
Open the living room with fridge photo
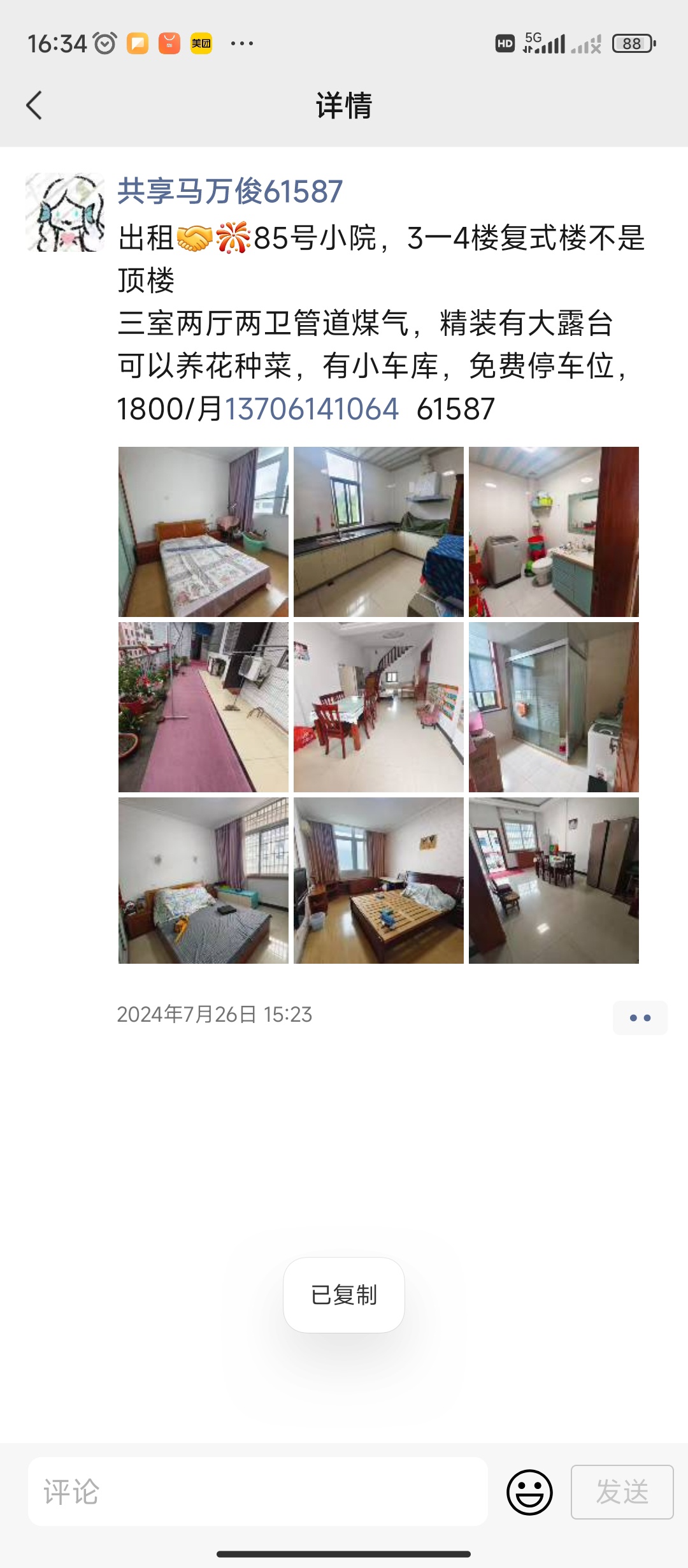click(x=554, y=880)
